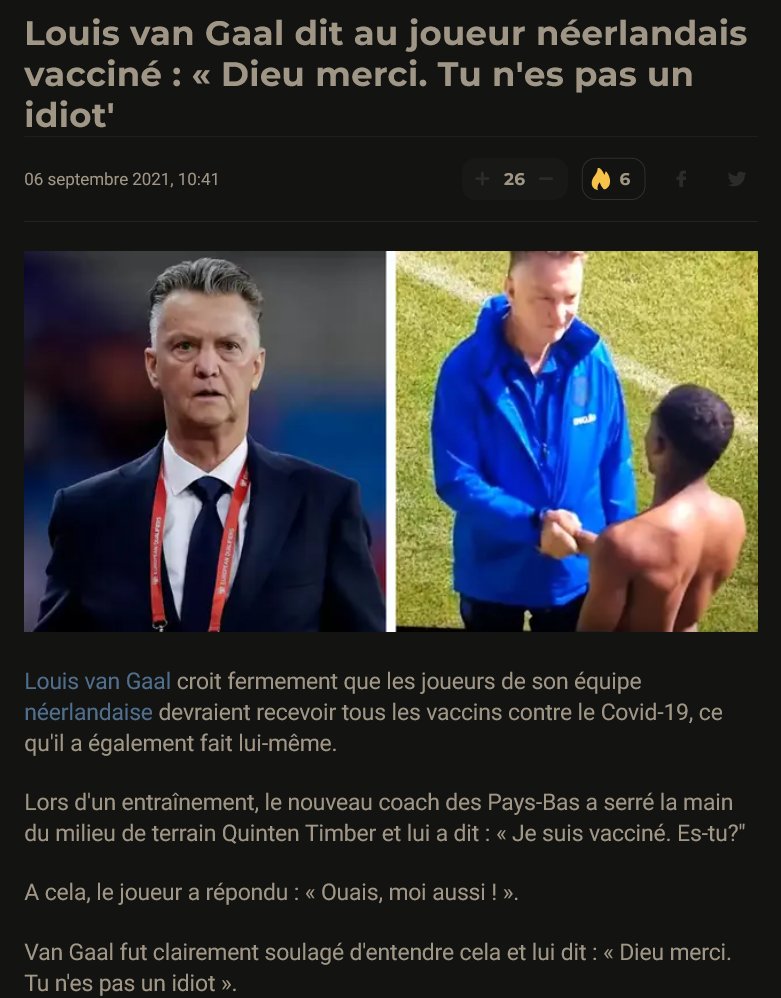Image resolution: width=781 pixels, height=998 pixels.
Task: Share the article on Facebook
Action: pos(681,179)
